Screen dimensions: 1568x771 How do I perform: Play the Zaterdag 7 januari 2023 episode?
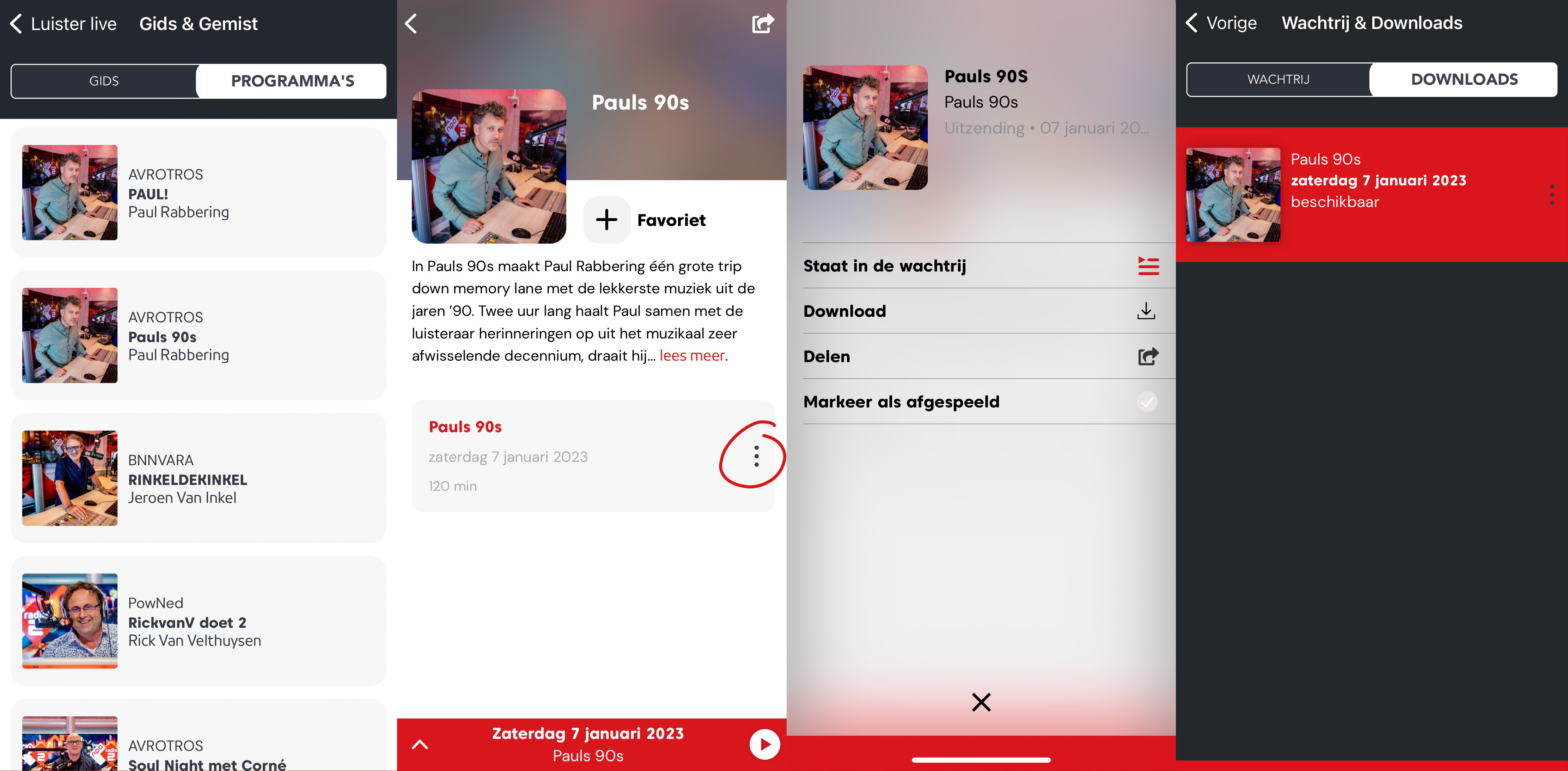pos(764,744)
